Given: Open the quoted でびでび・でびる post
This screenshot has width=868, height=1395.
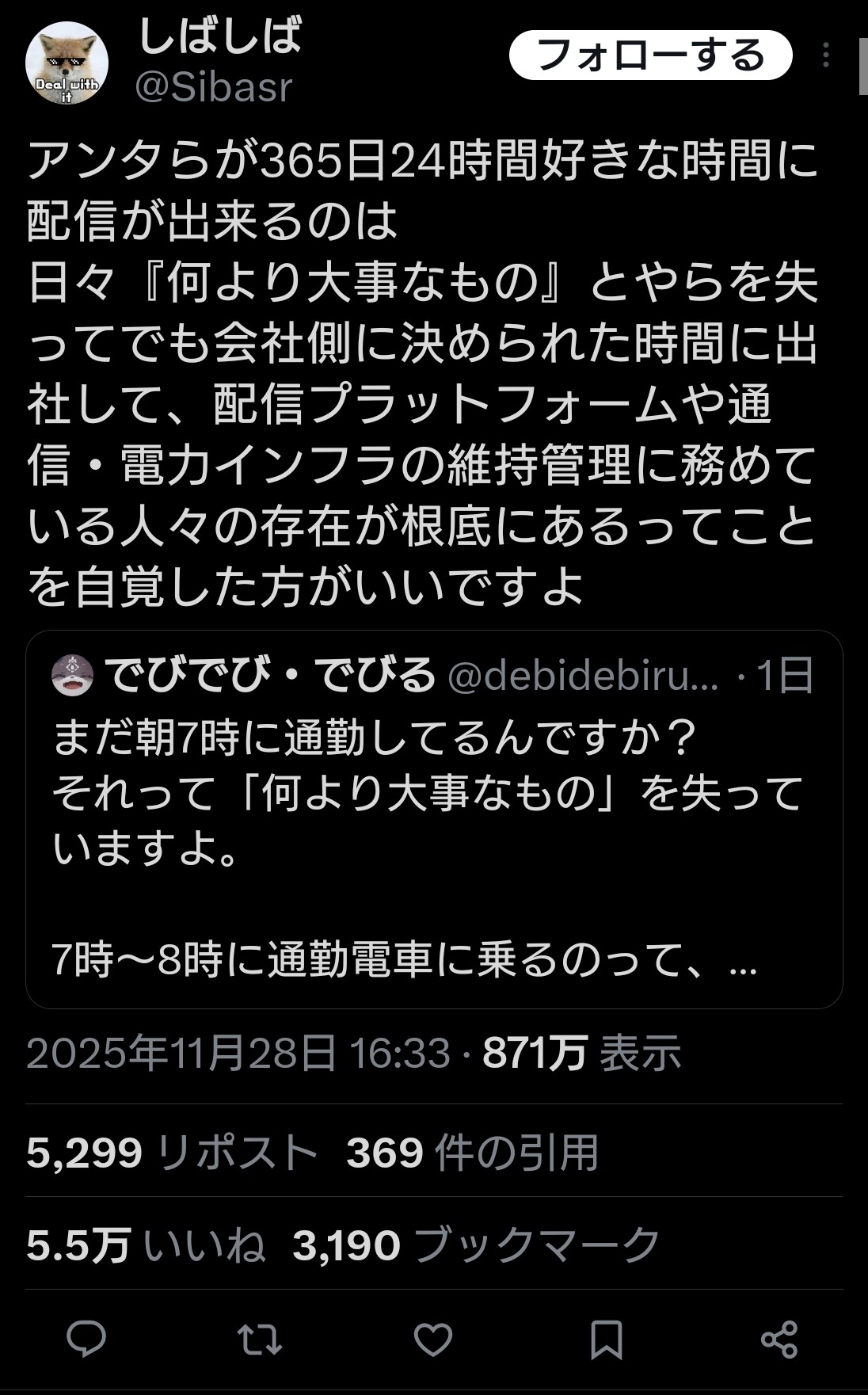Looking at the screenshot, I should (433, 818).
